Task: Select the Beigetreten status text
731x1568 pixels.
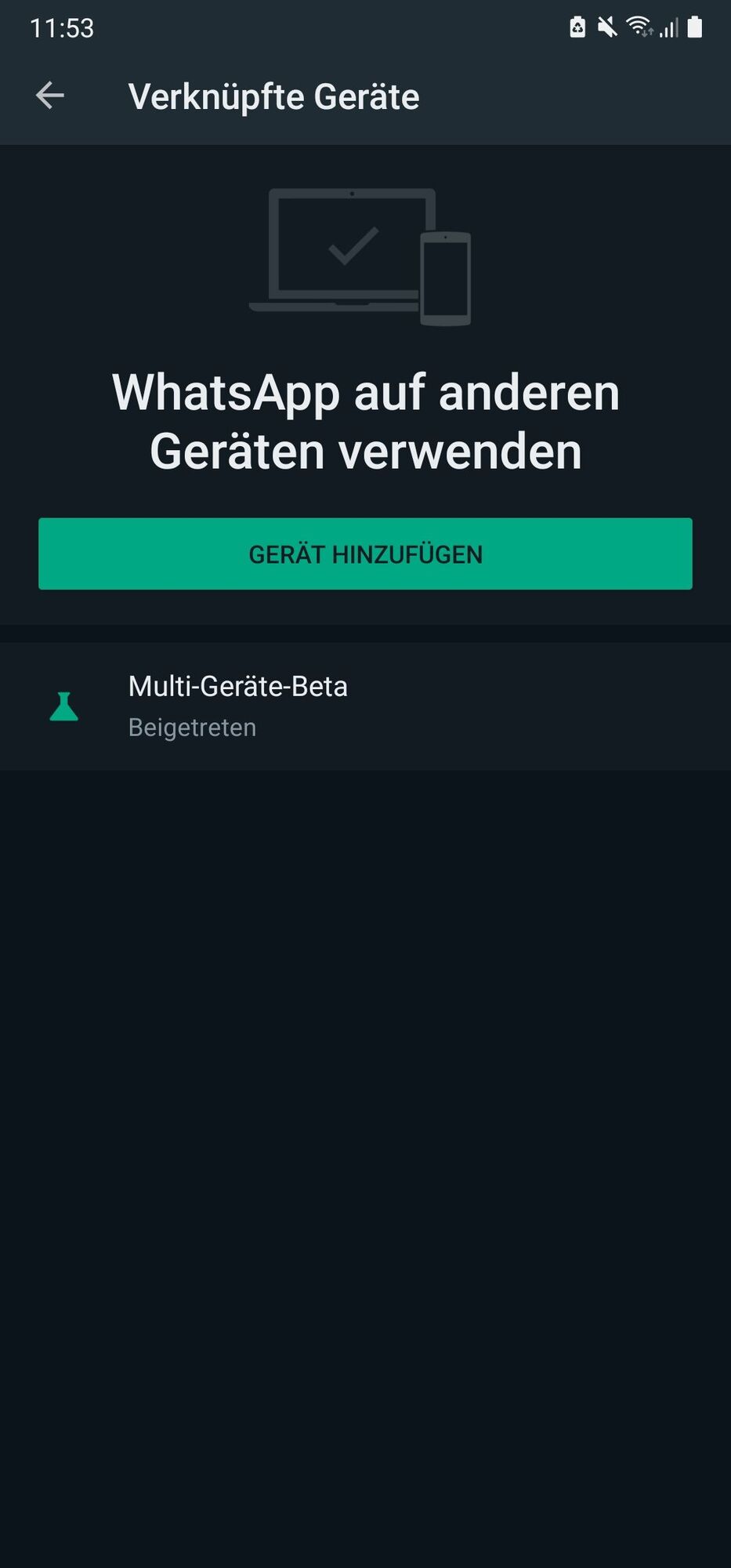Action: point(192,728)
